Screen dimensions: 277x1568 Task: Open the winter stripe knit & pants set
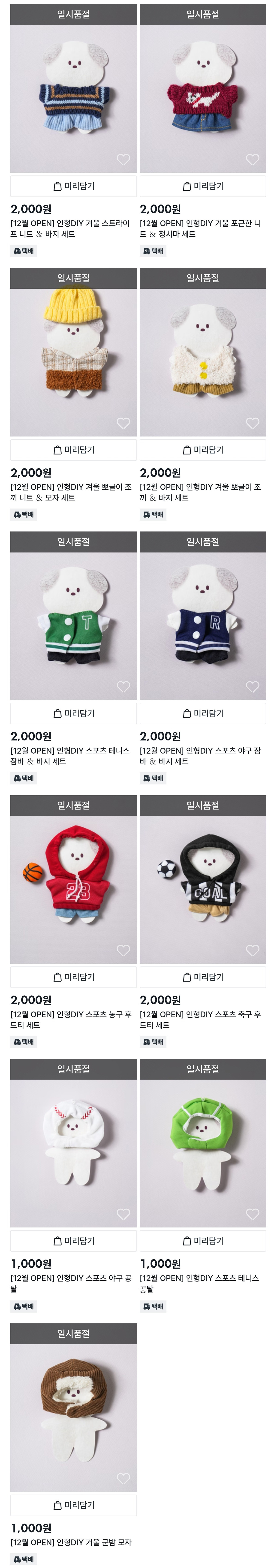point(73,97)
